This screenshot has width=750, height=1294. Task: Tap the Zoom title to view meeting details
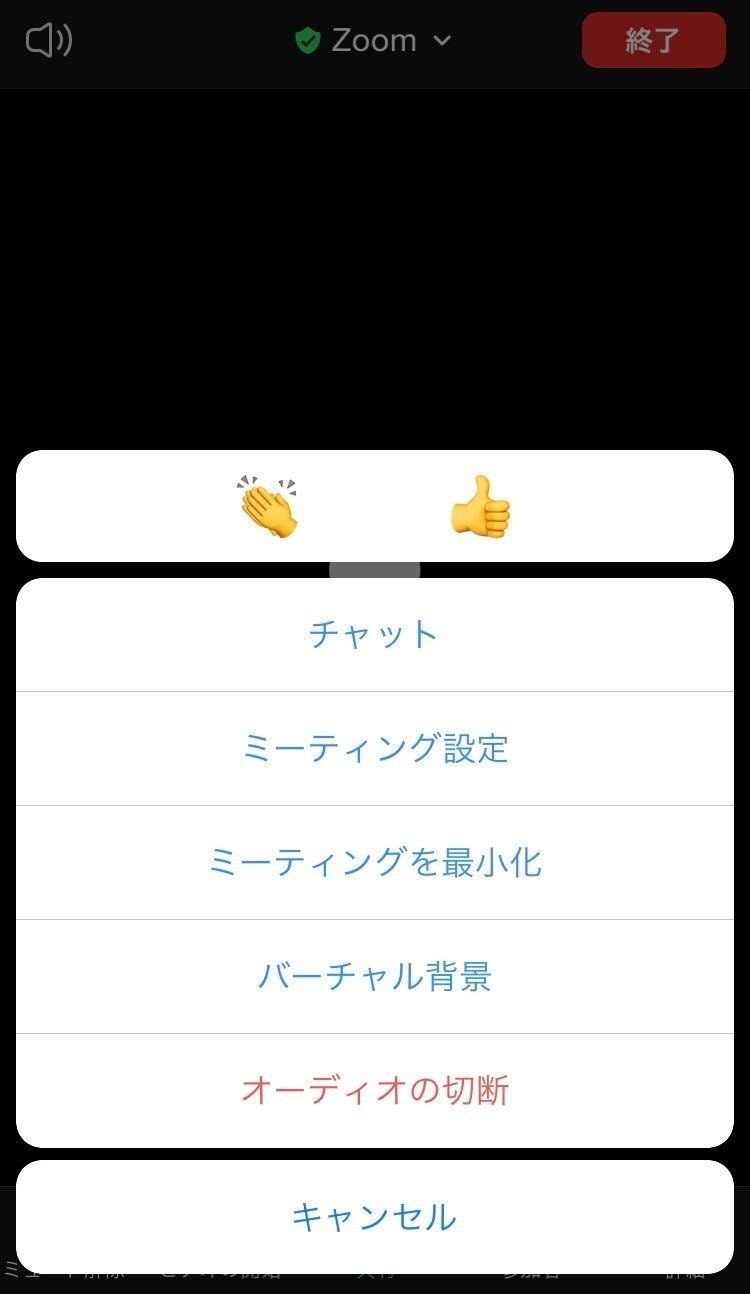[375, 40]
